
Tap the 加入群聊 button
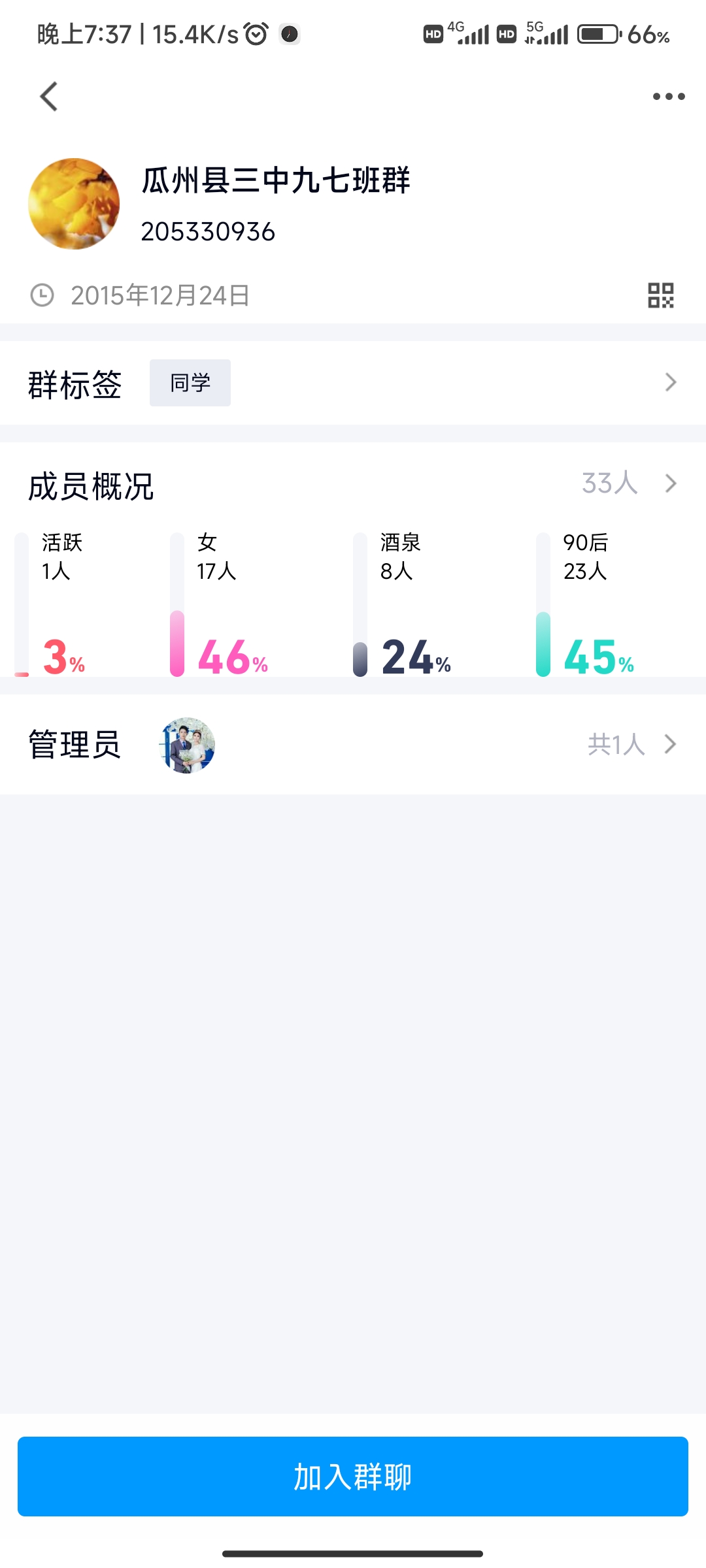tap(353, 1477)
